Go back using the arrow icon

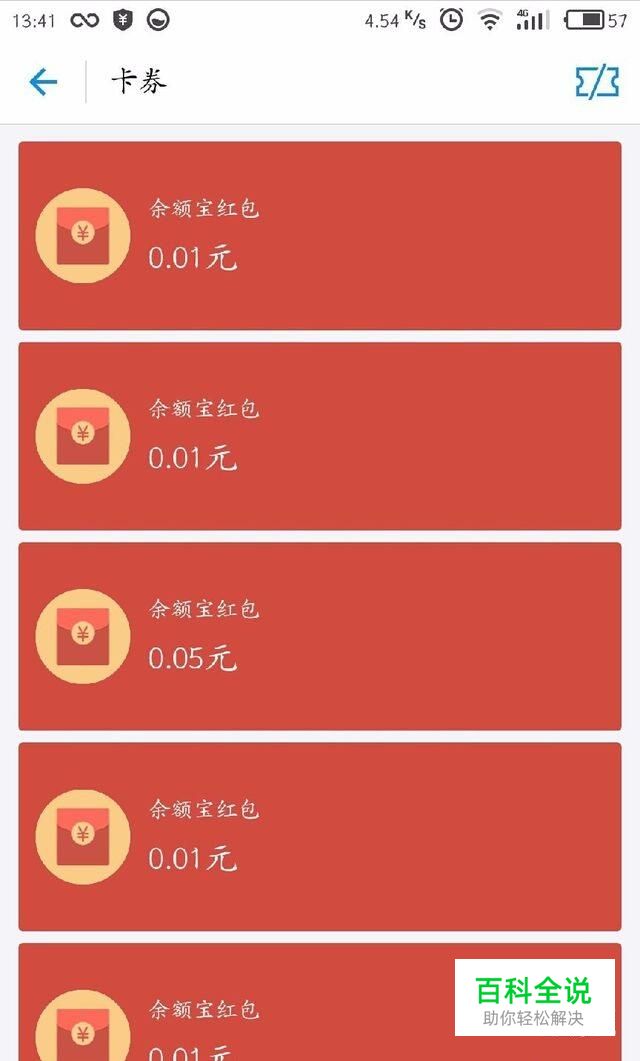click(43, 82)
